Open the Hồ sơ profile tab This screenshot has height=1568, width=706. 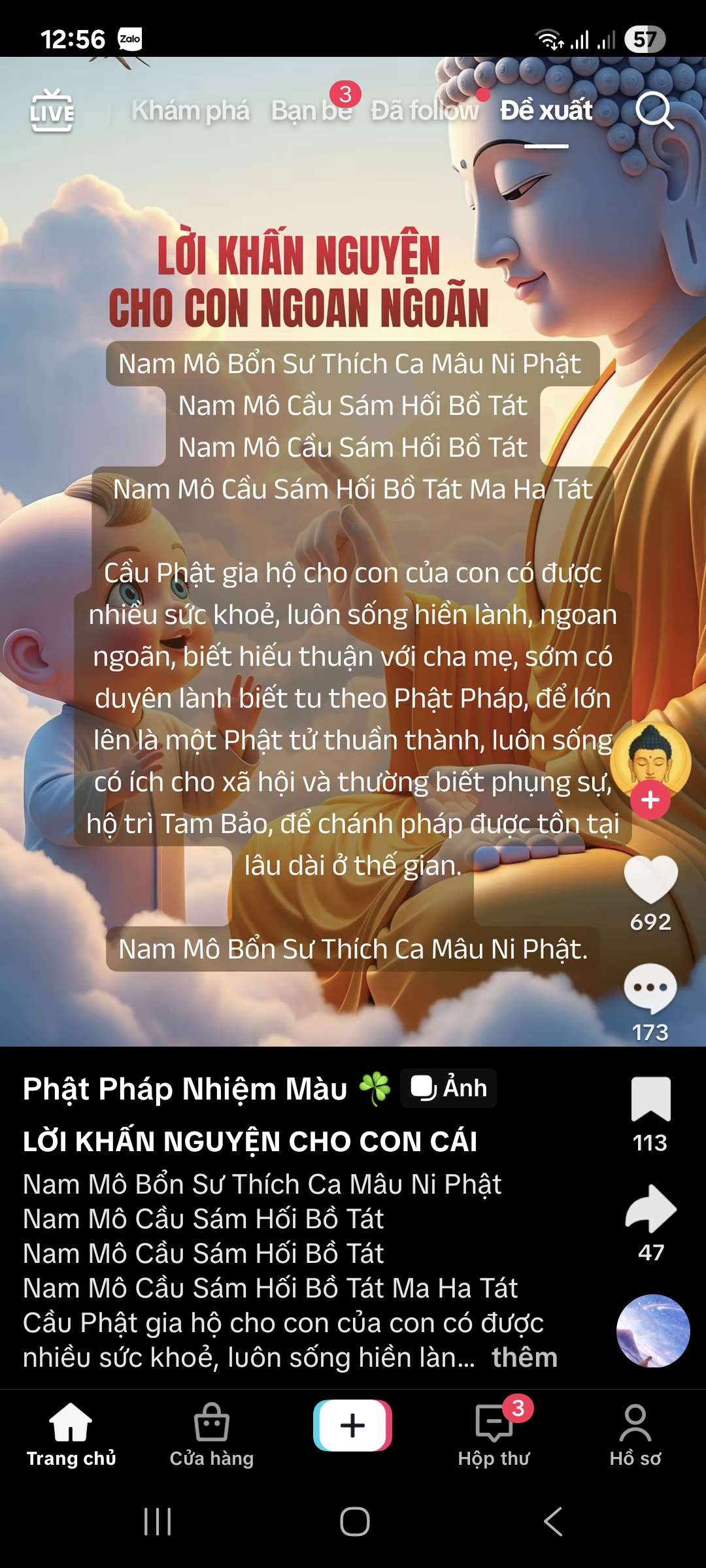point(635,1434)
